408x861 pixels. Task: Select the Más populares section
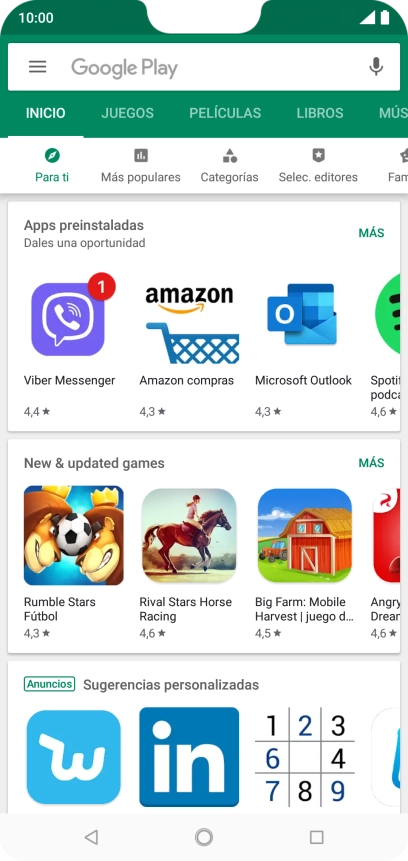tap(141, 166)
